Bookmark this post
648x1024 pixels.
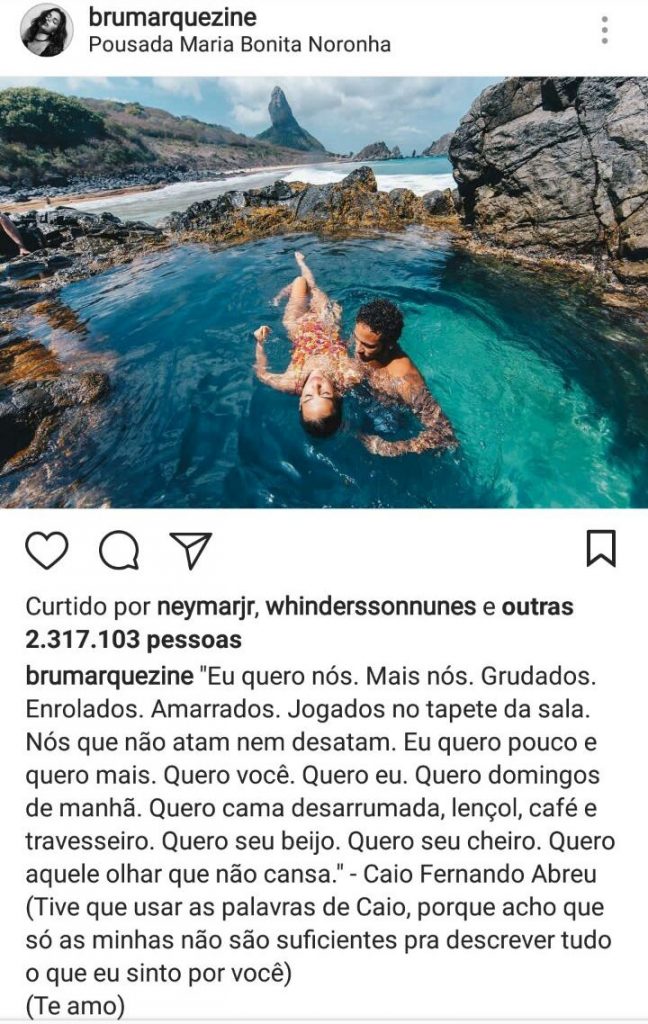click(600, 548)
